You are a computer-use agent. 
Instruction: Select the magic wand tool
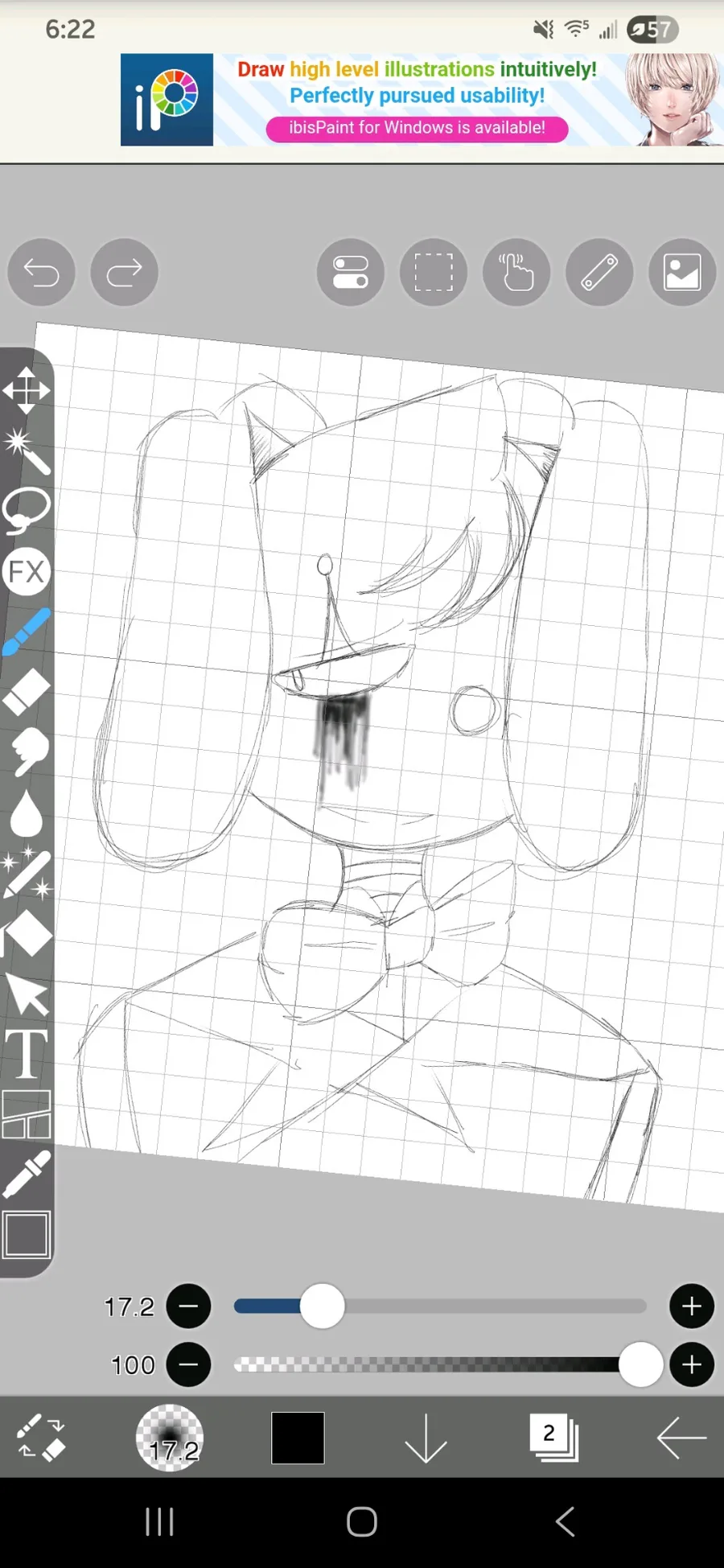pyautogui.click(x=27, y=451)
